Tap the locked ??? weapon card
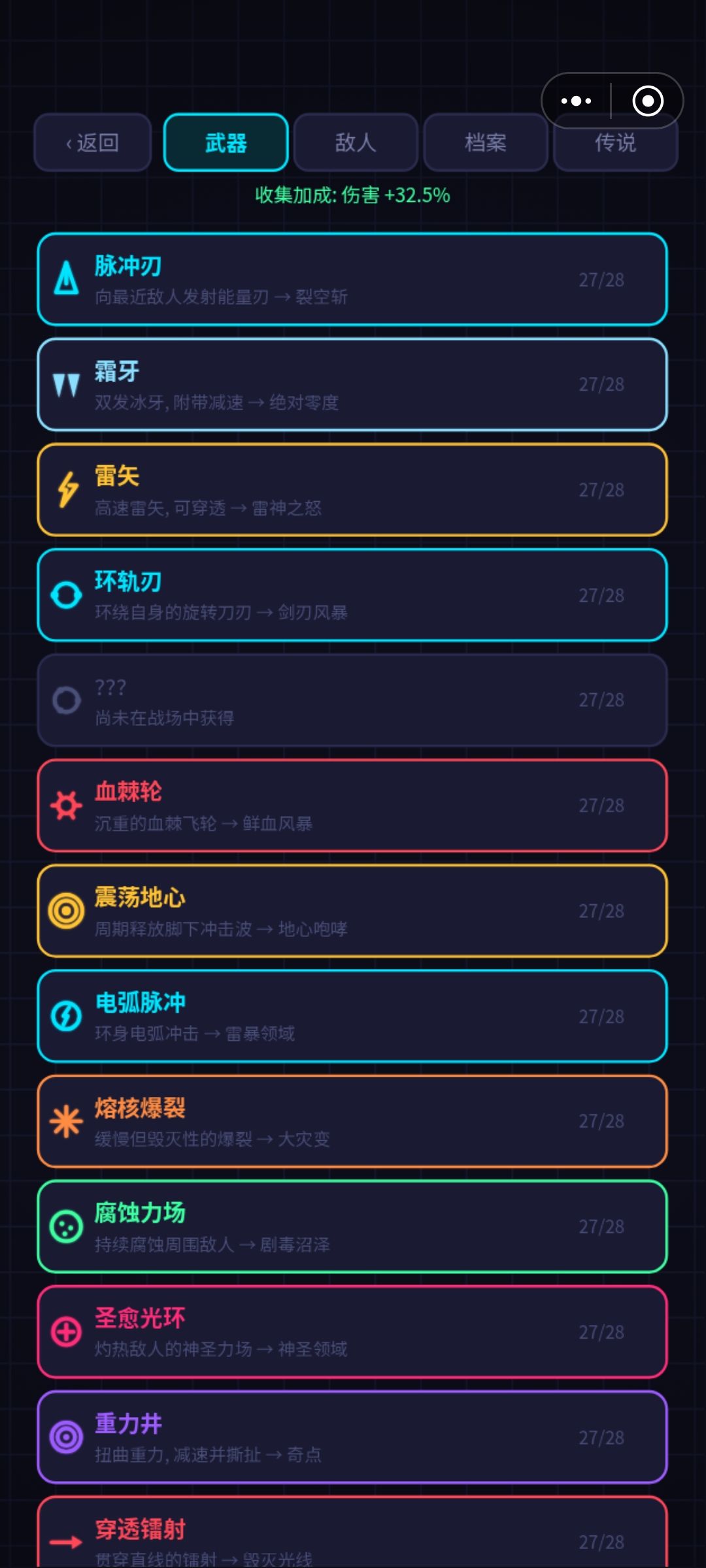 coord(352,700)
